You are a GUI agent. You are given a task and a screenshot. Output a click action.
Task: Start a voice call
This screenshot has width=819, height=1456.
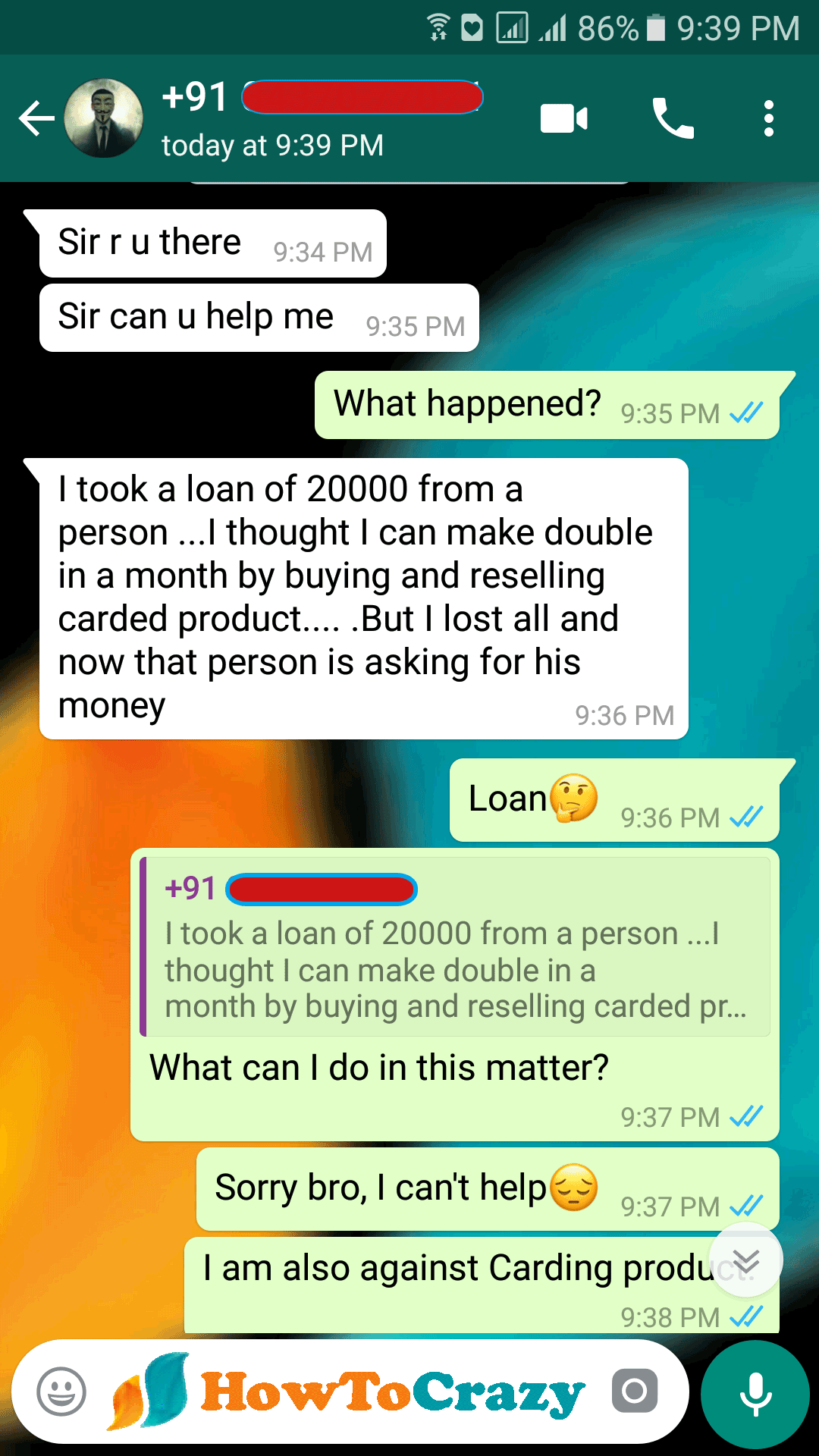[673, 119]
